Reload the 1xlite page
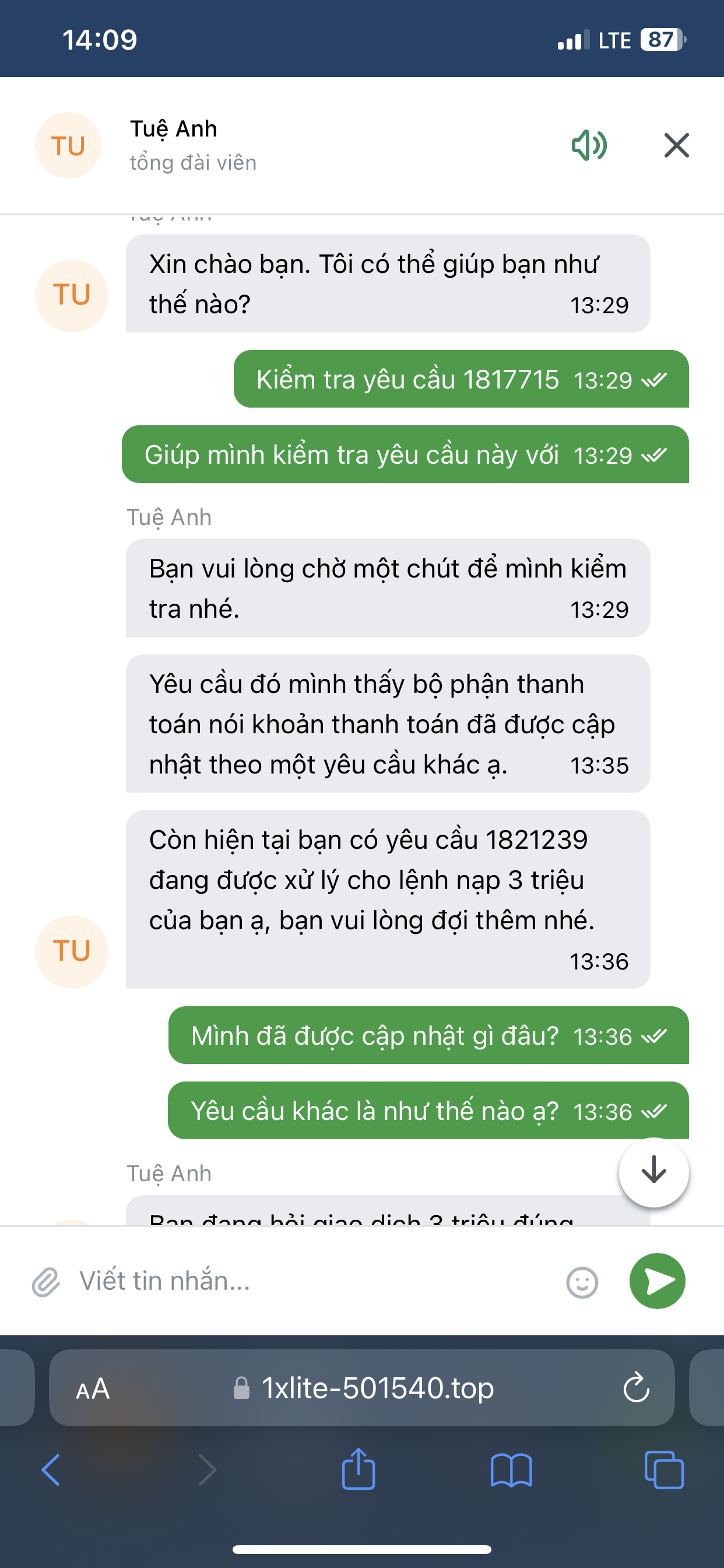The image size is (724, 1568). (637, 1388)
